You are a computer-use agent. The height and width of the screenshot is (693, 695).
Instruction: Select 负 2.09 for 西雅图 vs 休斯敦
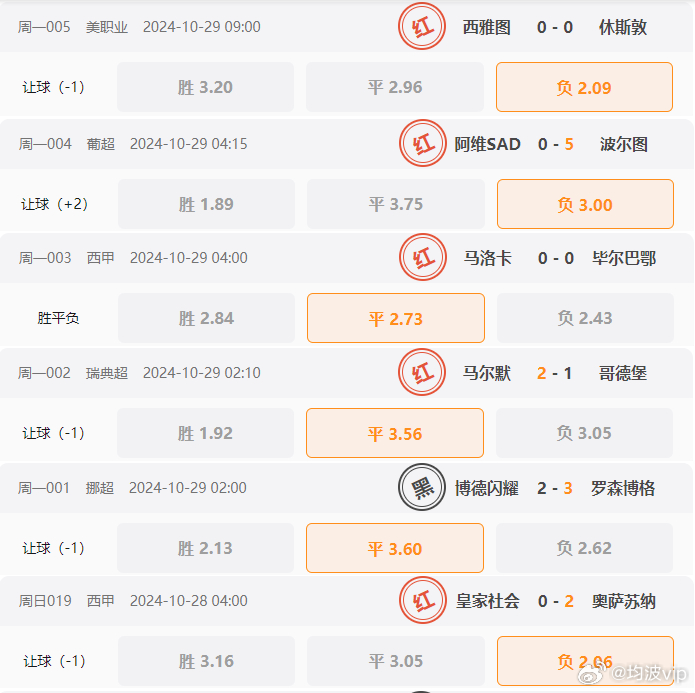[584, 87]
